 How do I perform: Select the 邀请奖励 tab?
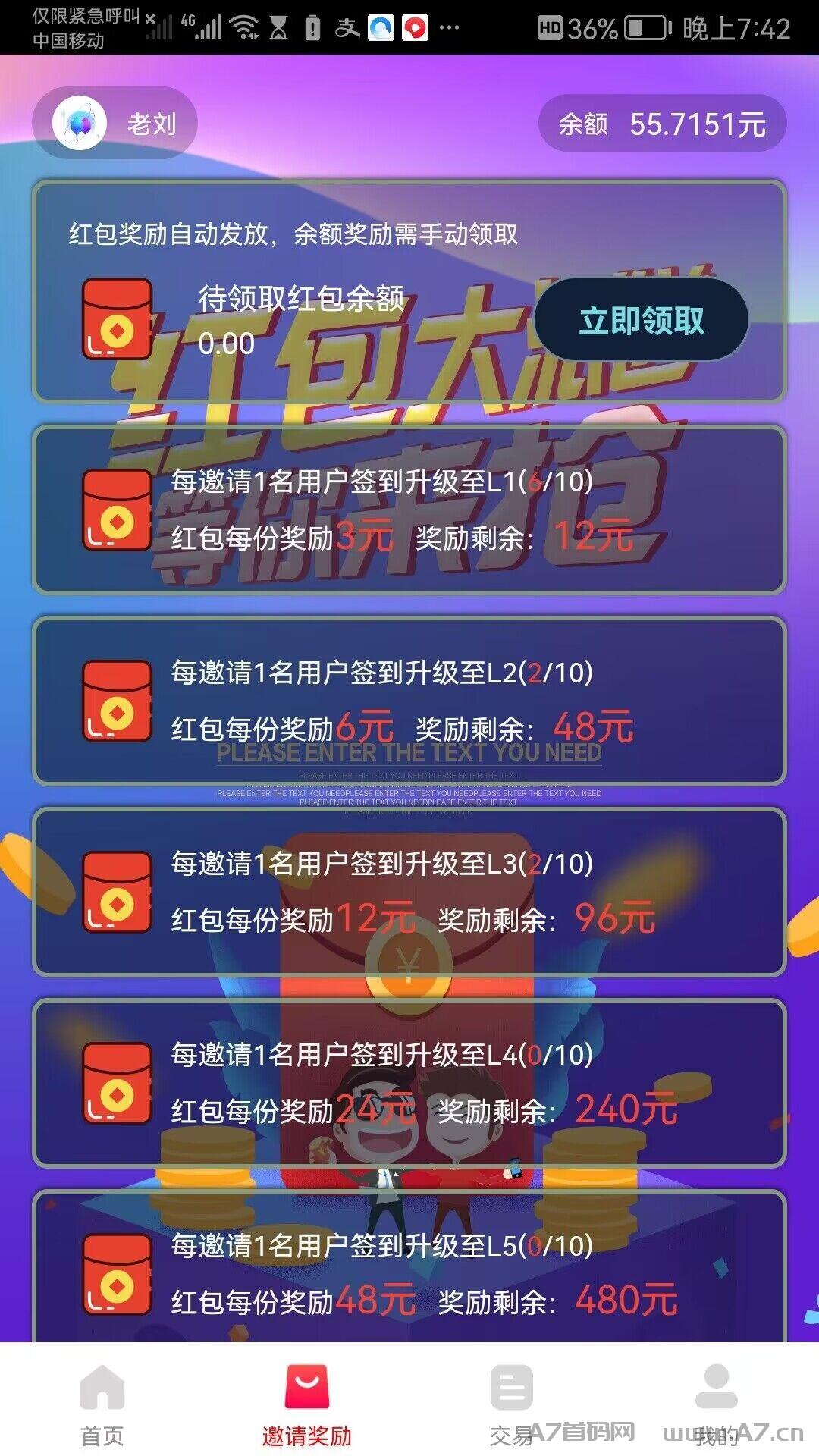point(307,1404)
